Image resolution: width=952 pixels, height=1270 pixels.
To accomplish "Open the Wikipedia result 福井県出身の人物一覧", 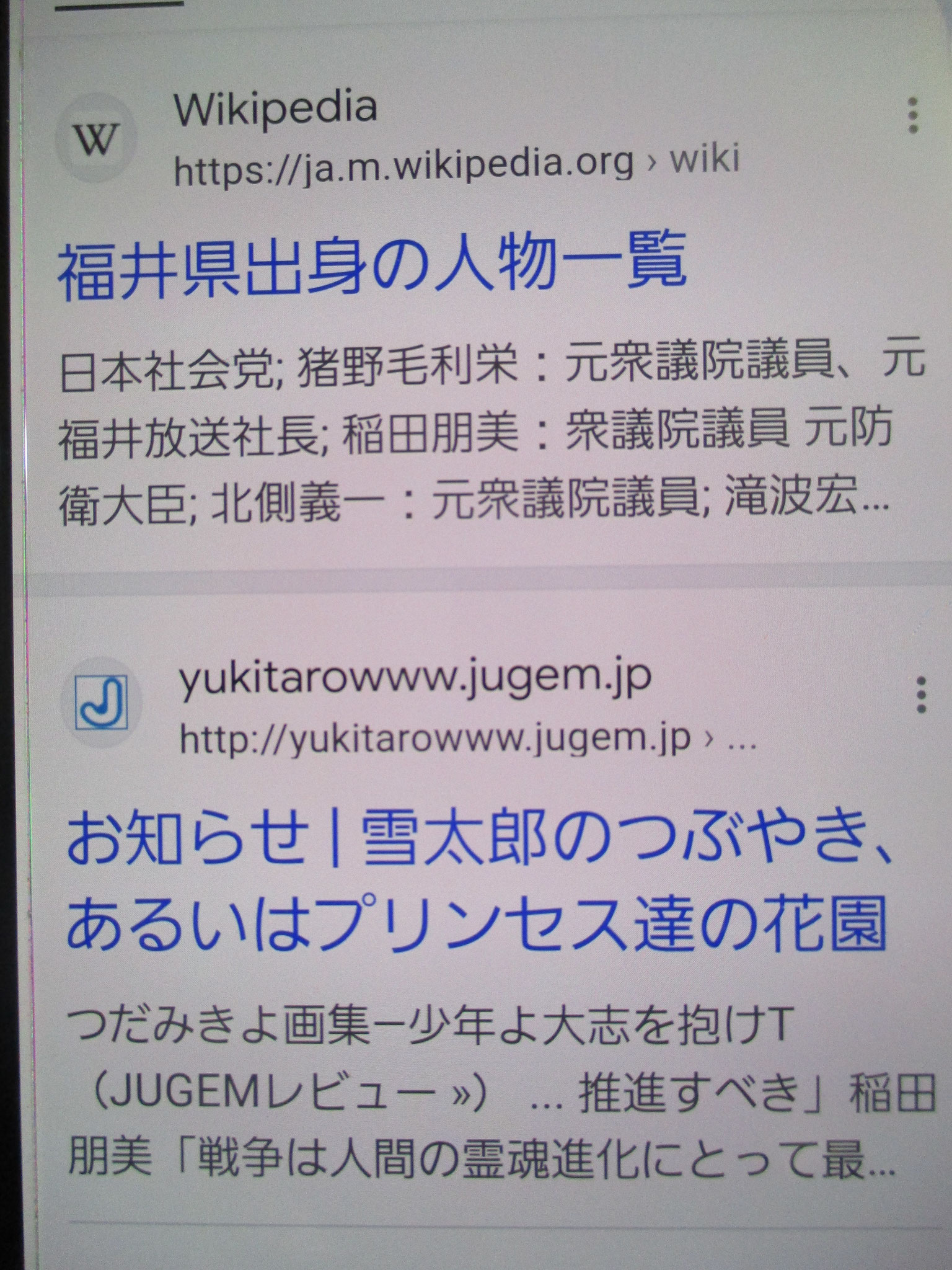I will pyautogui.click(x=372, y=267).
